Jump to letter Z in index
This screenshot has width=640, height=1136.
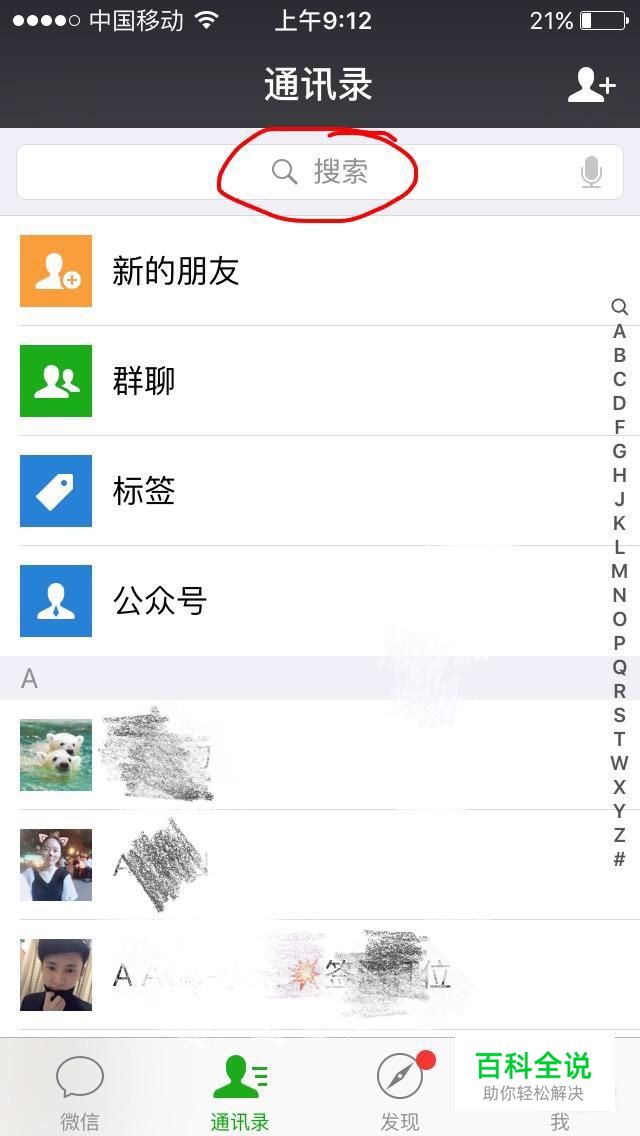[619, 835]
